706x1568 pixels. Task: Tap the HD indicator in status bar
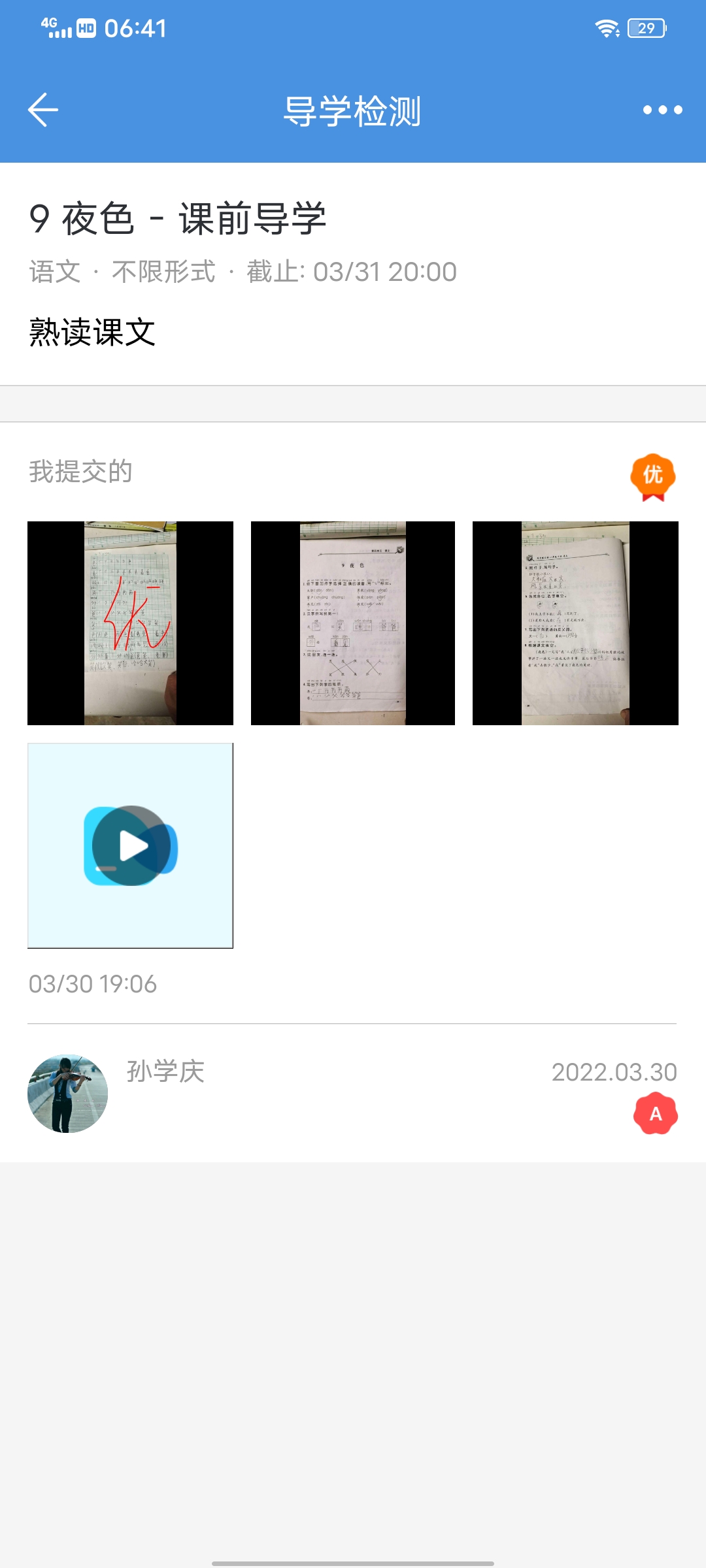point(86,27)
